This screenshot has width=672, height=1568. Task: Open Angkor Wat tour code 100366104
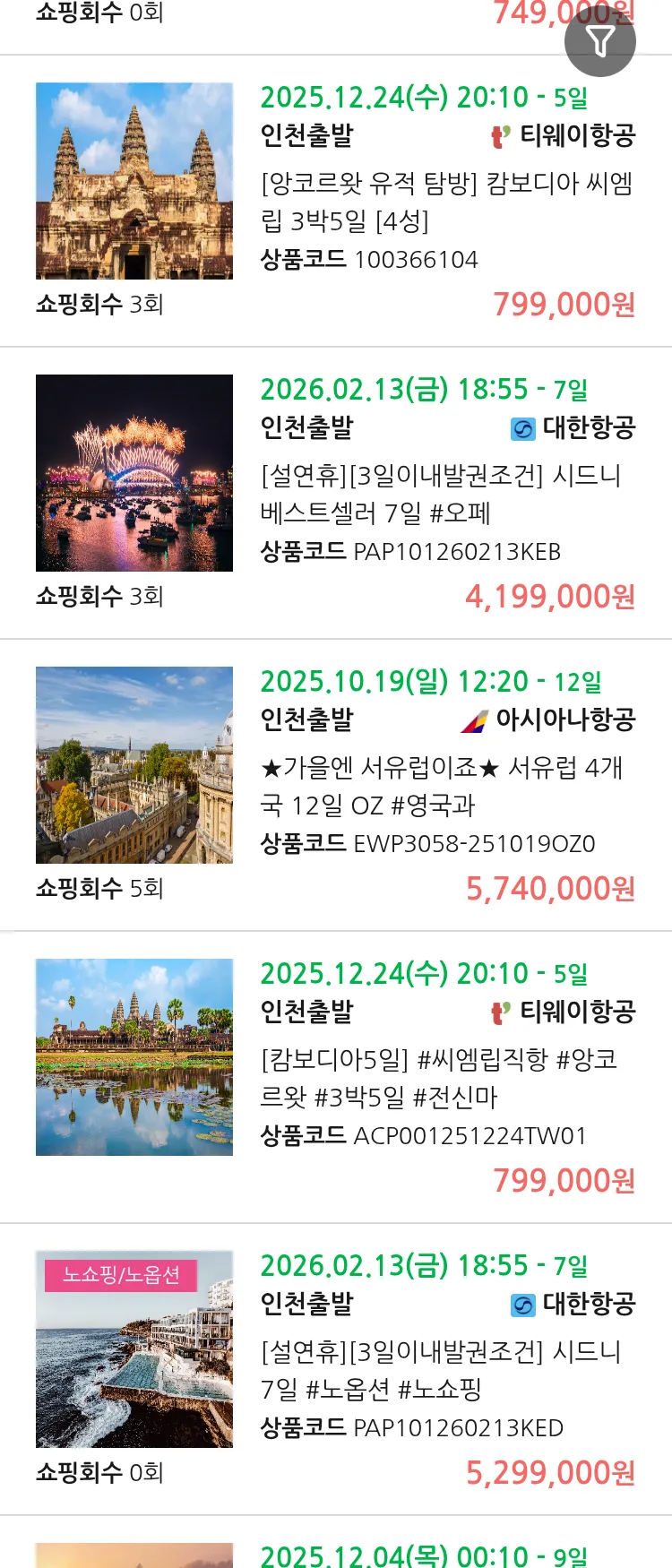(x=446, y=202)
